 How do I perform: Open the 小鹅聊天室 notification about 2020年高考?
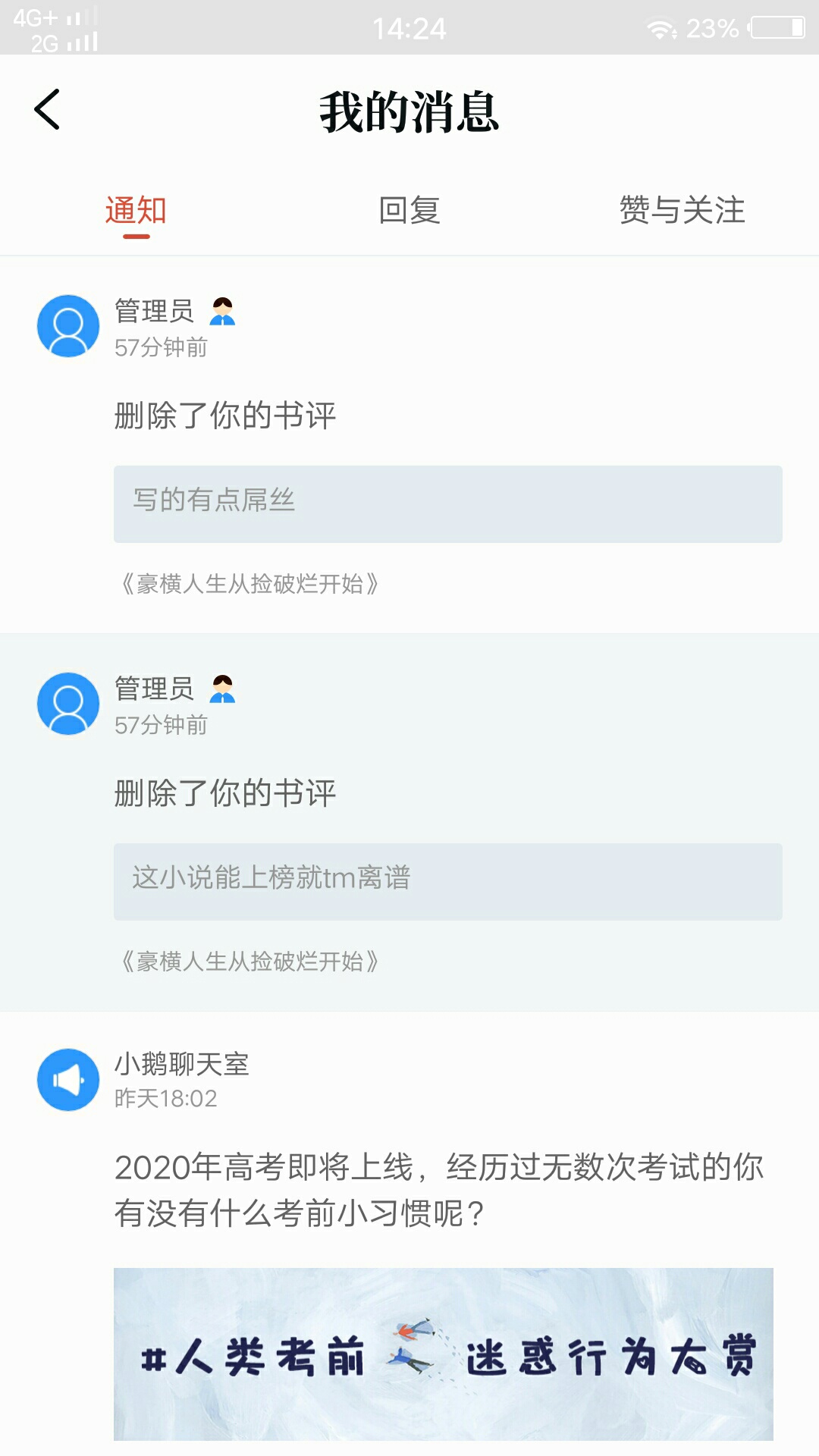pos(438,1189)
